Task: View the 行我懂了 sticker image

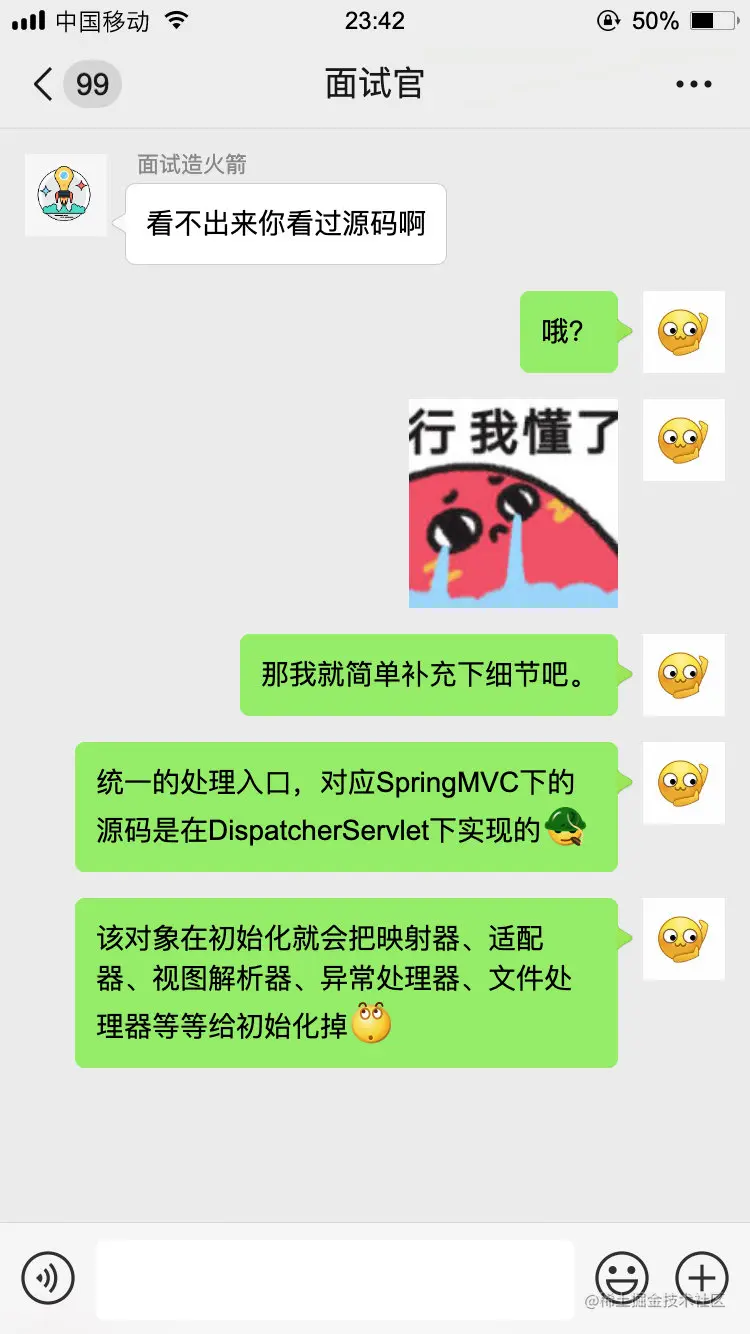Action: point(513,503)
